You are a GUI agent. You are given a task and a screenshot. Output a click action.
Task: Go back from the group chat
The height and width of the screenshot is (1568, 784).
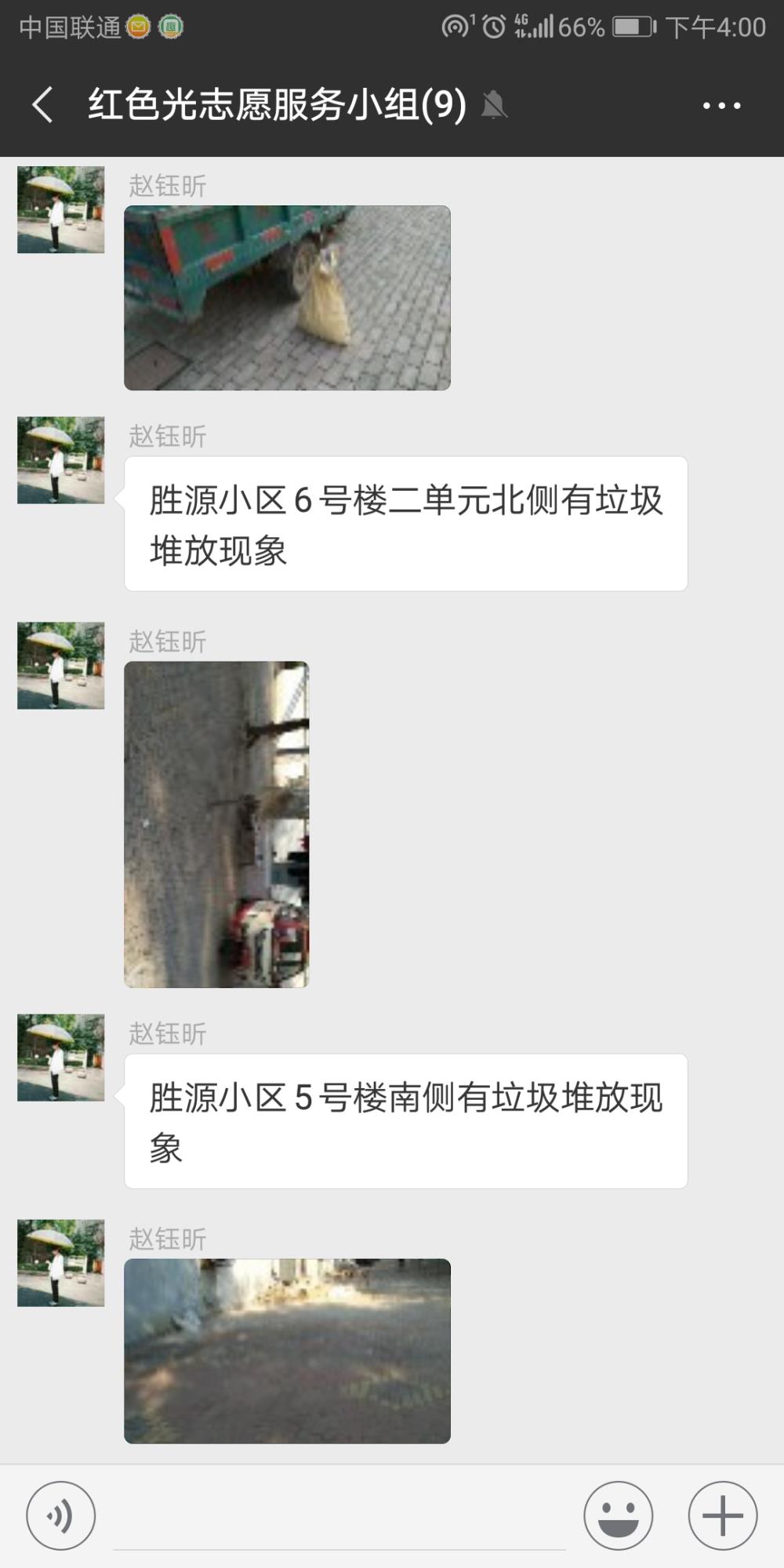[x=42, y=104]
